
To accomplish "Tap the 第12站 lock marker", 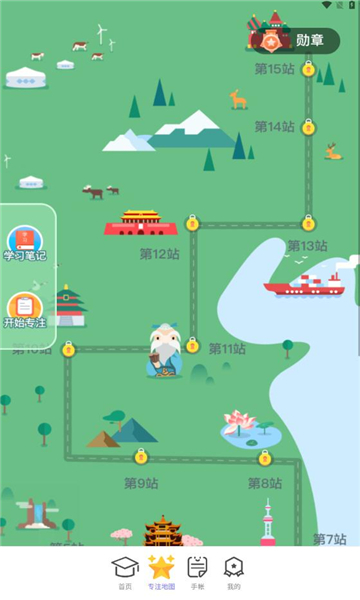I will click(x=192, y=223).
